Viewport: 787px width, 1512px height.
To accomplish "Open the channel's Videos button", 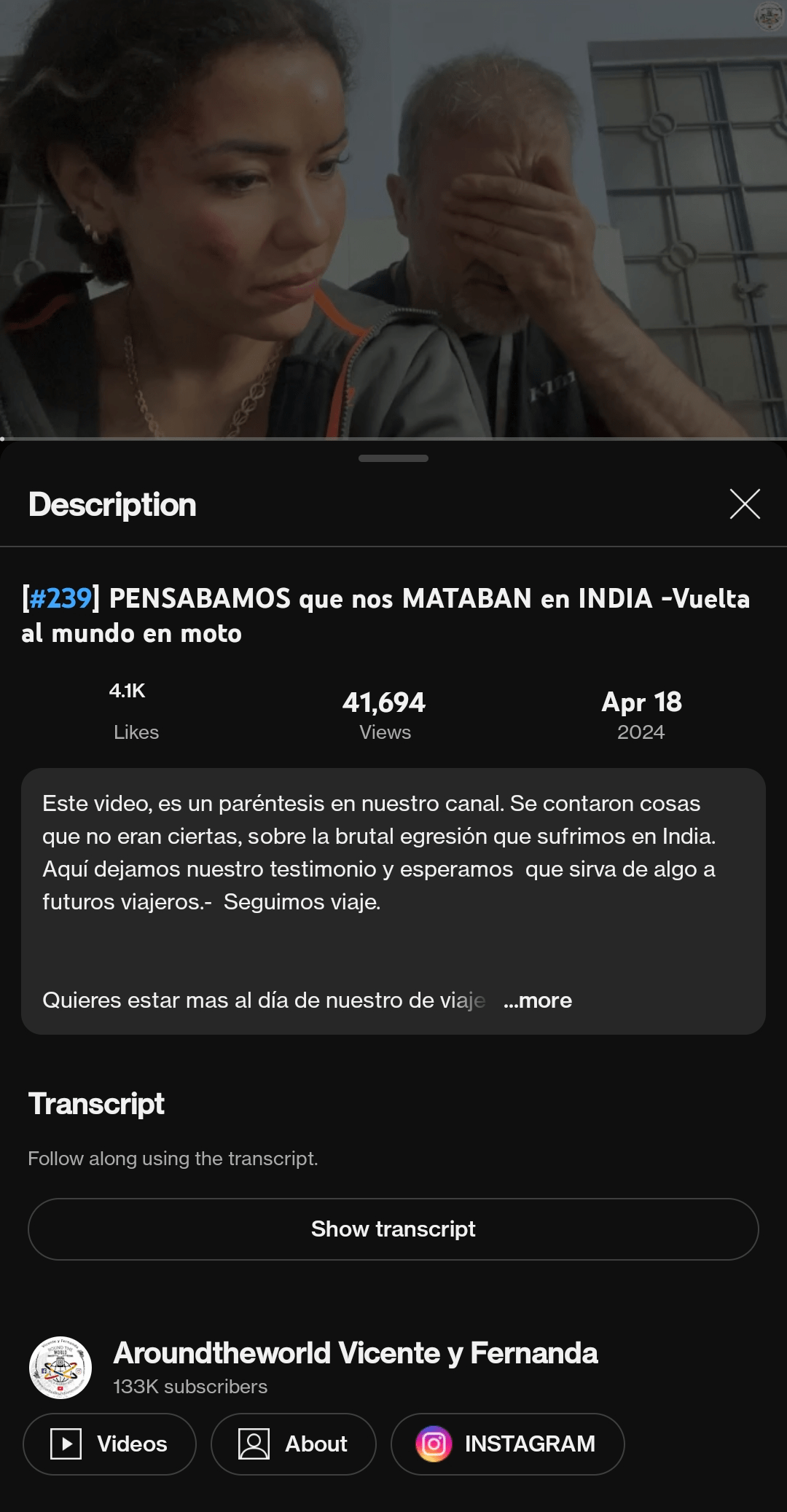I will pyautogui.click(x=109, y=1444).
